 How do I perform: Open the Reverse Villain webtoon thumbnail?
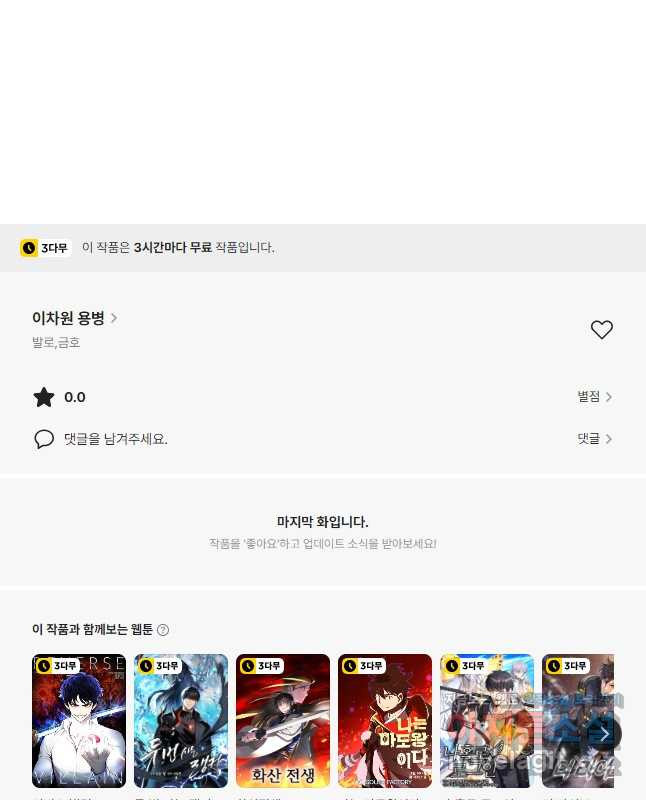click(x=79, y=721)
